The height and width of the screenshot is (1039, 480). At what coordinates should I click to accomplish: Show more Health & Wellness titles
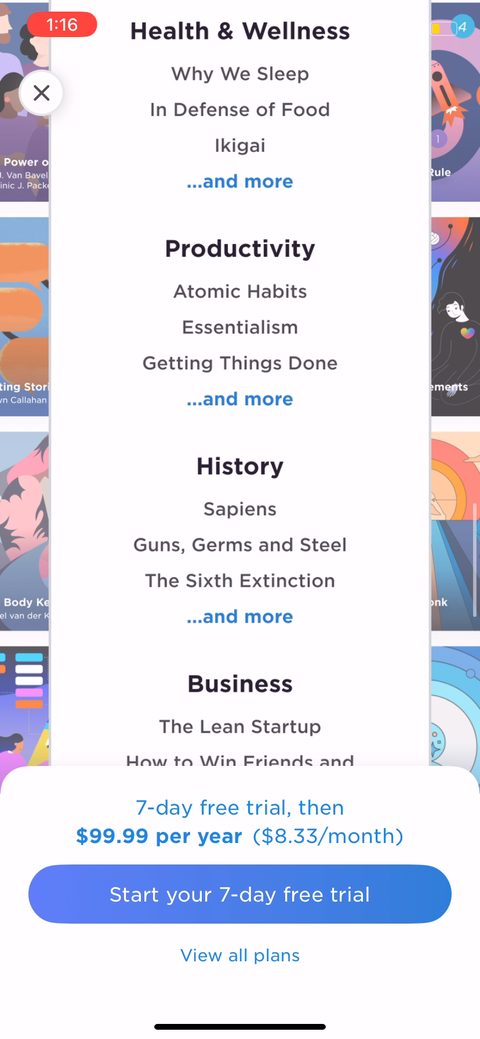[240, 181]
